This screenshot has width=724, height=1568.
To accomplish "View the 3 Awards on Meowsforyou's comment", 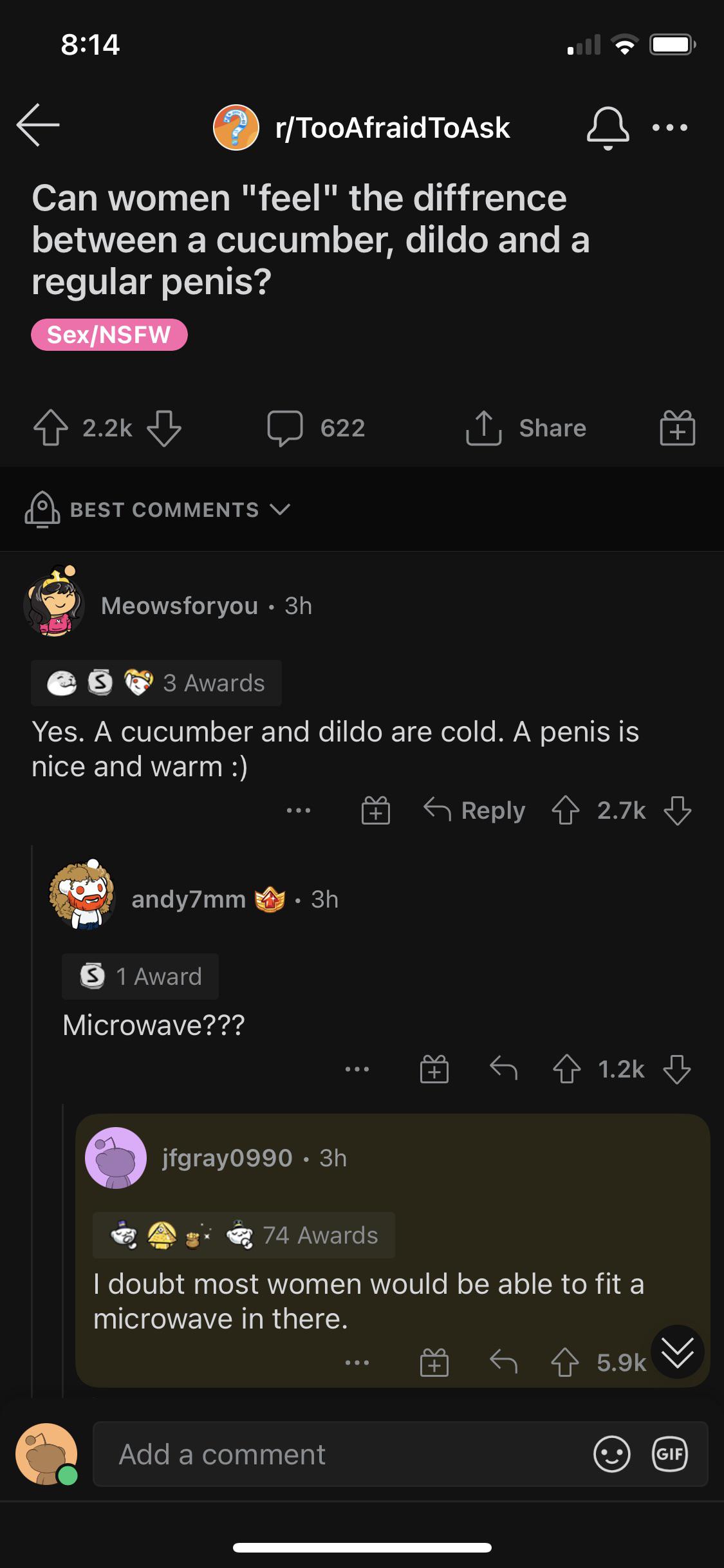I will click(x=156, y=683).
